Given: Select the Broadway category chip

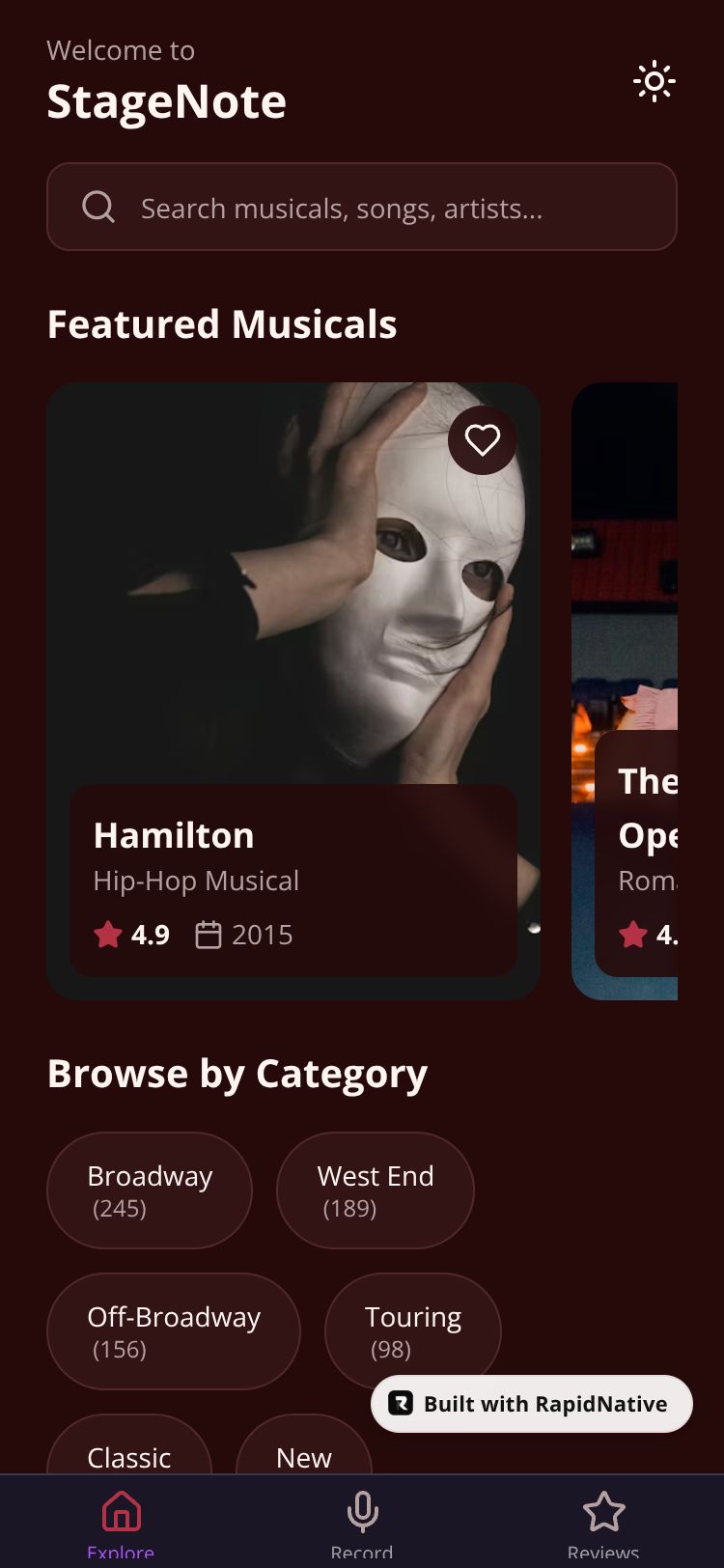Looking at the screenshot, I should (x=150, y=1190).
